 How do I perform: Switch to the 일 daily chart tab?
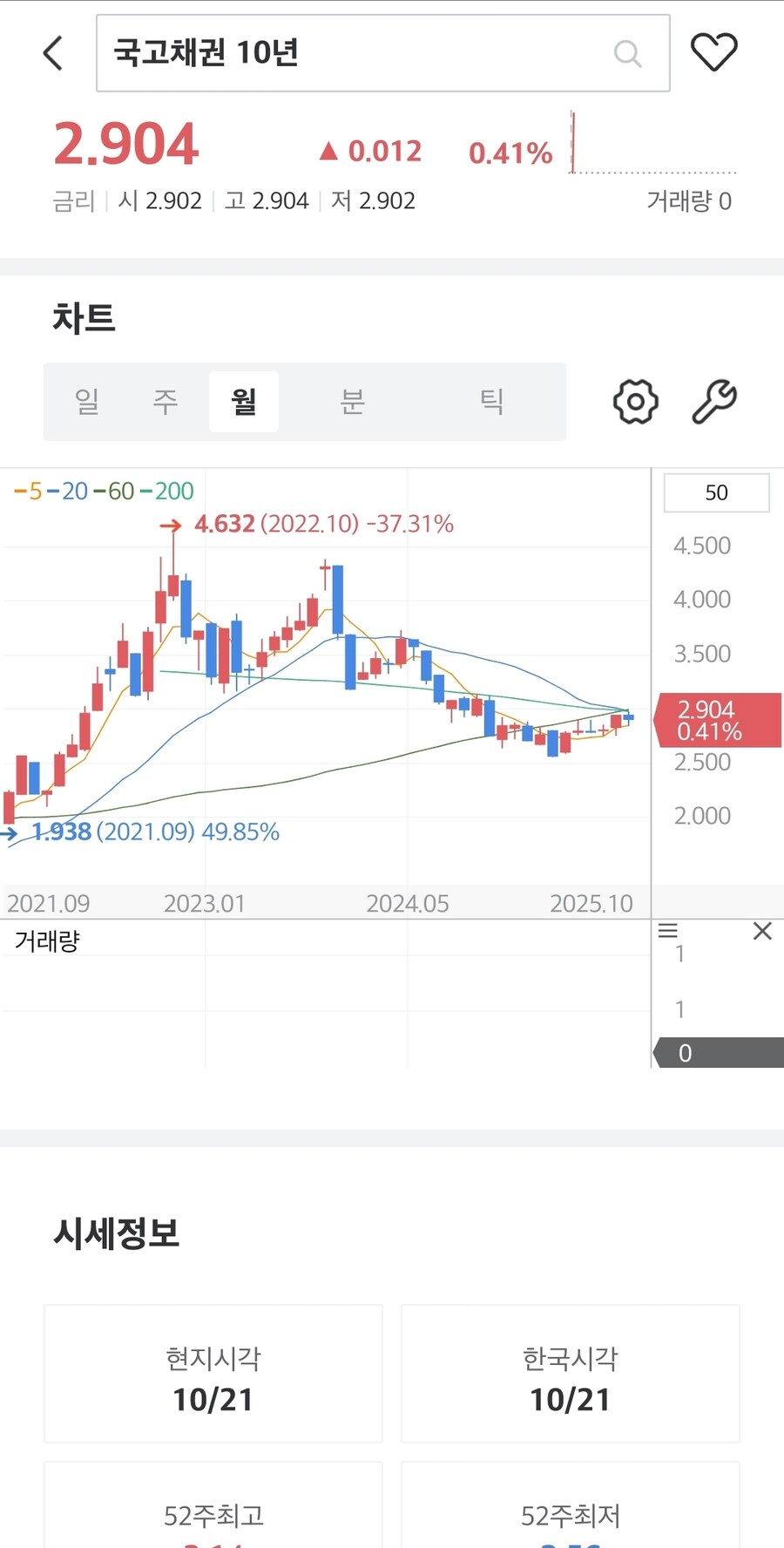point(86,402)
